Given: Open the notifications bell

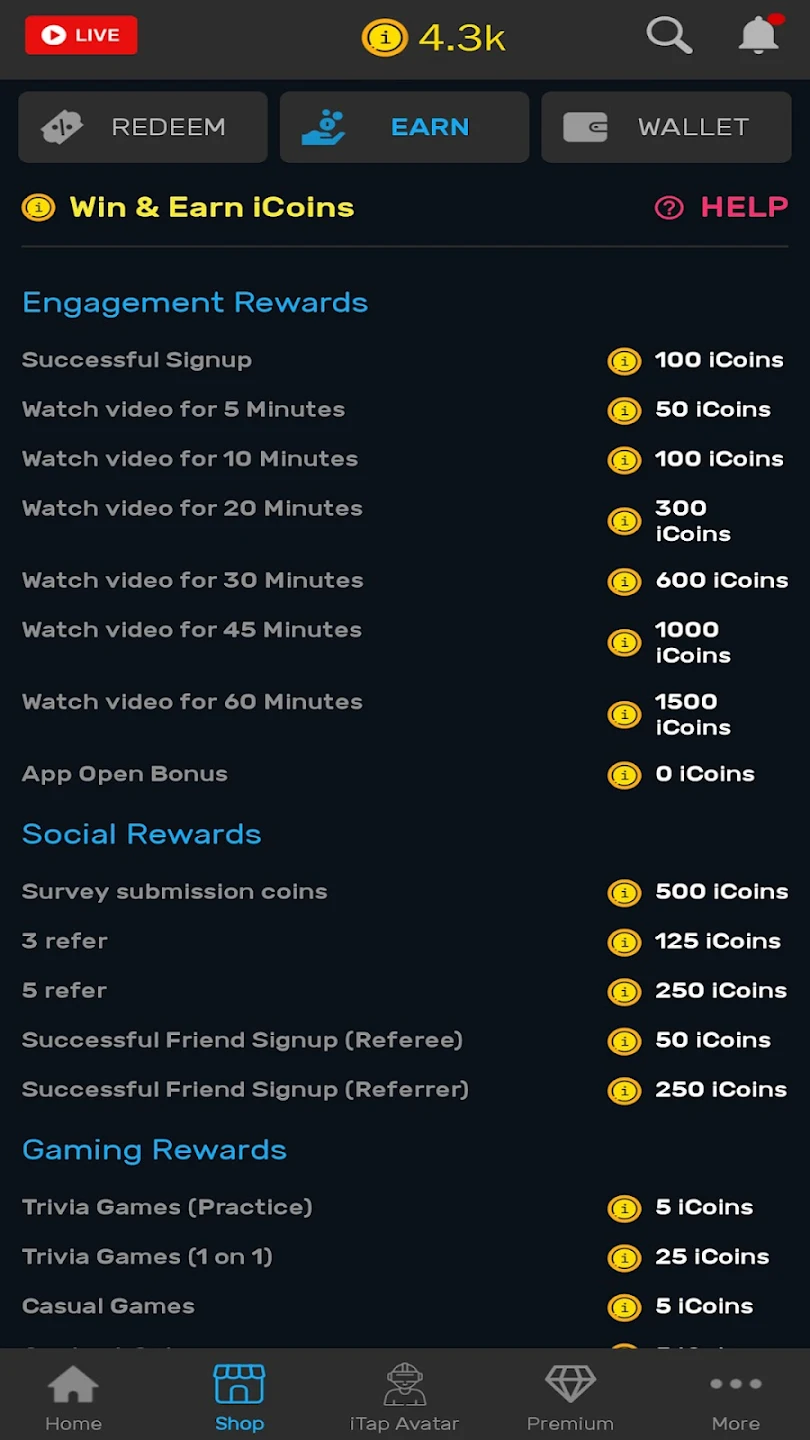Looking at the screenshot, I should click(759, 36).
